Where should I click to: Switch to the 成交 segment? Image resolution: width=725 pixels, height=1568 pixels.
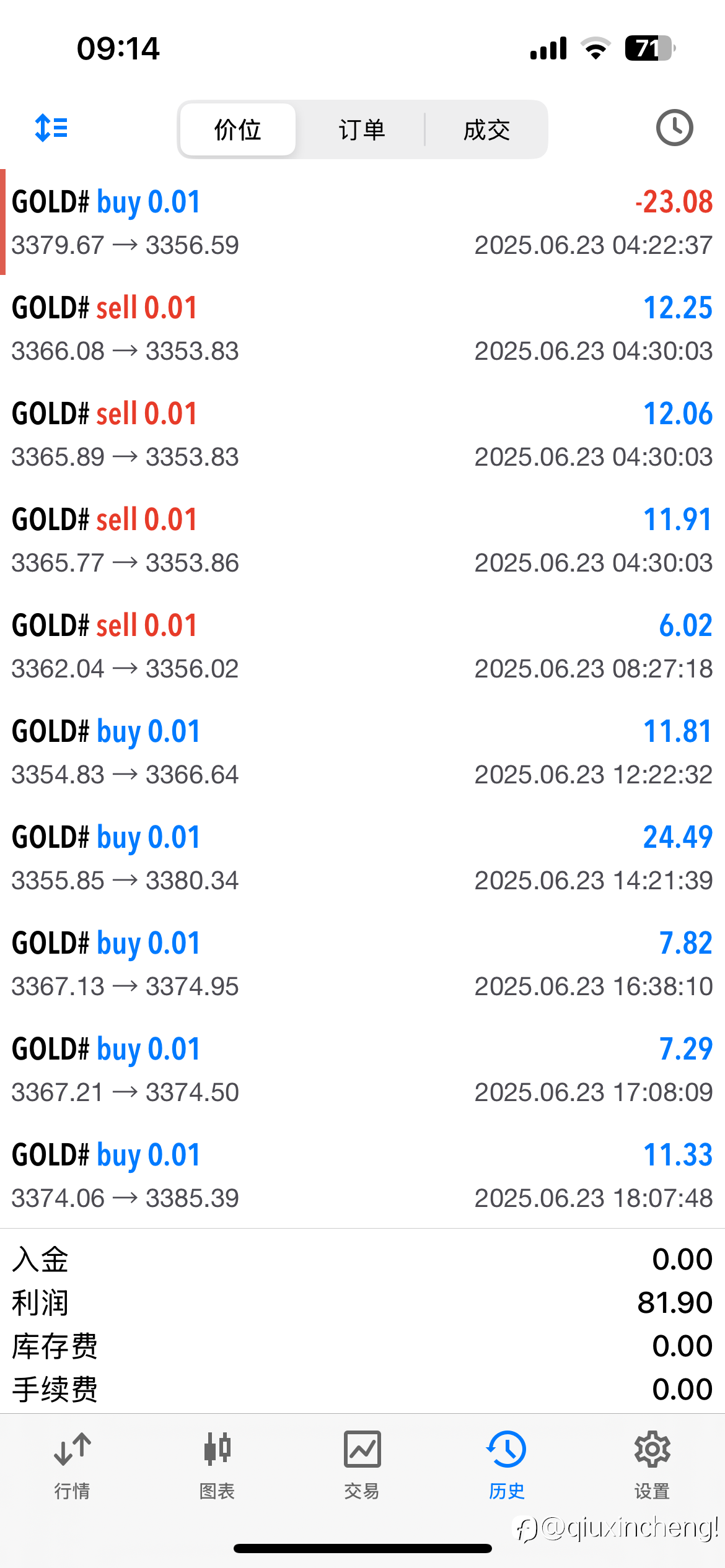click(x=486, y=129)
